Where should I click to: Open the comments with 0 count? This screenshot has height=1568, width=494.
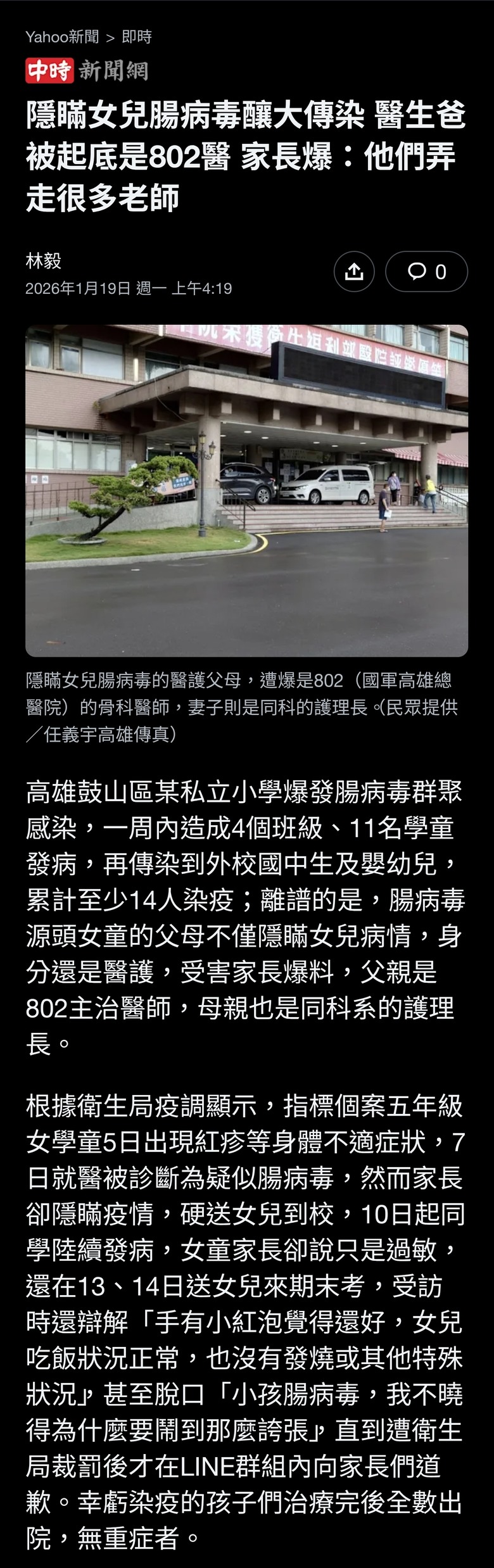click(x=426, y=272)
